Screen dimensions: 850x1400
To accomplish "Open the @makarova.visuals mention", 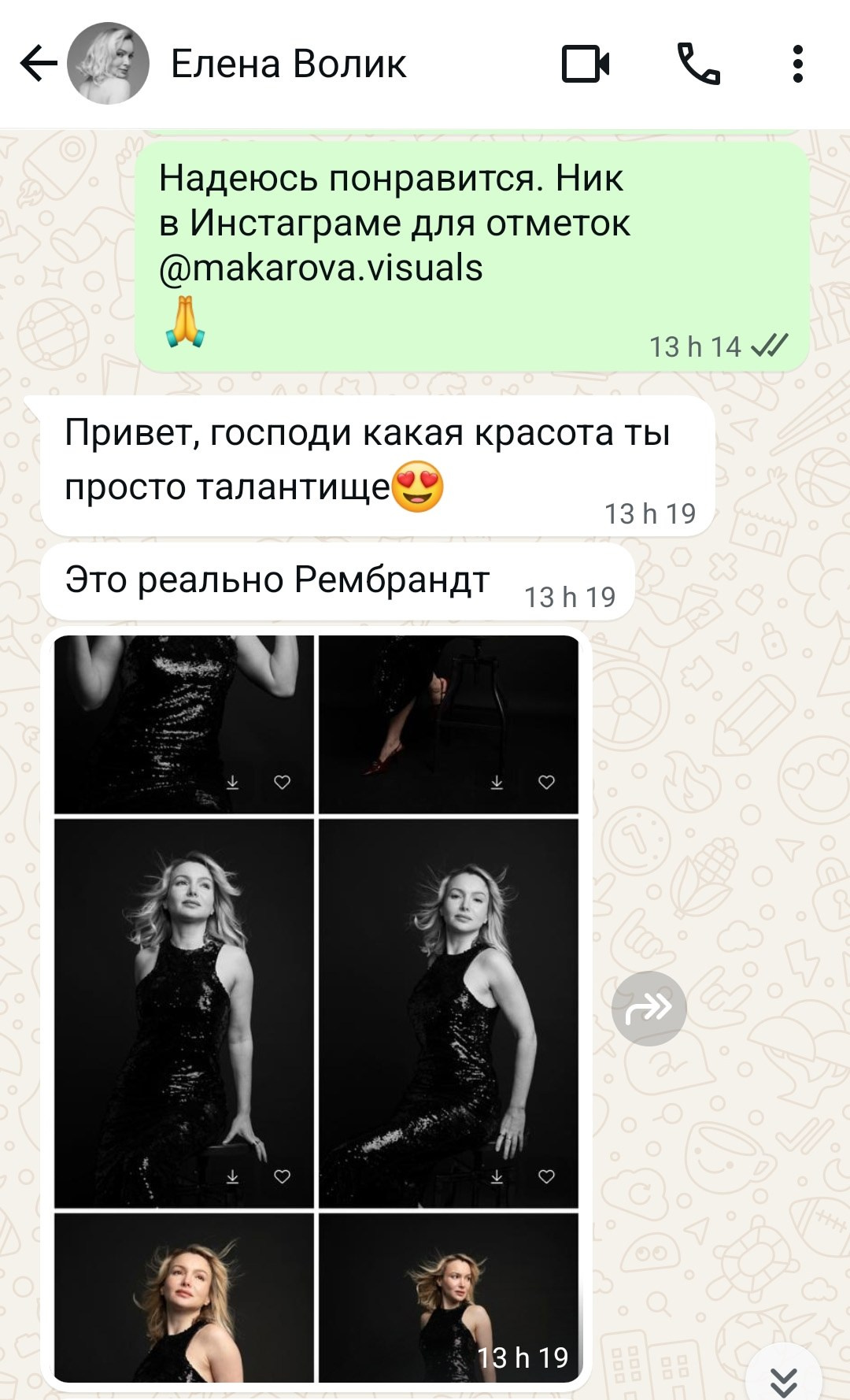I will (x=321, y=269).
